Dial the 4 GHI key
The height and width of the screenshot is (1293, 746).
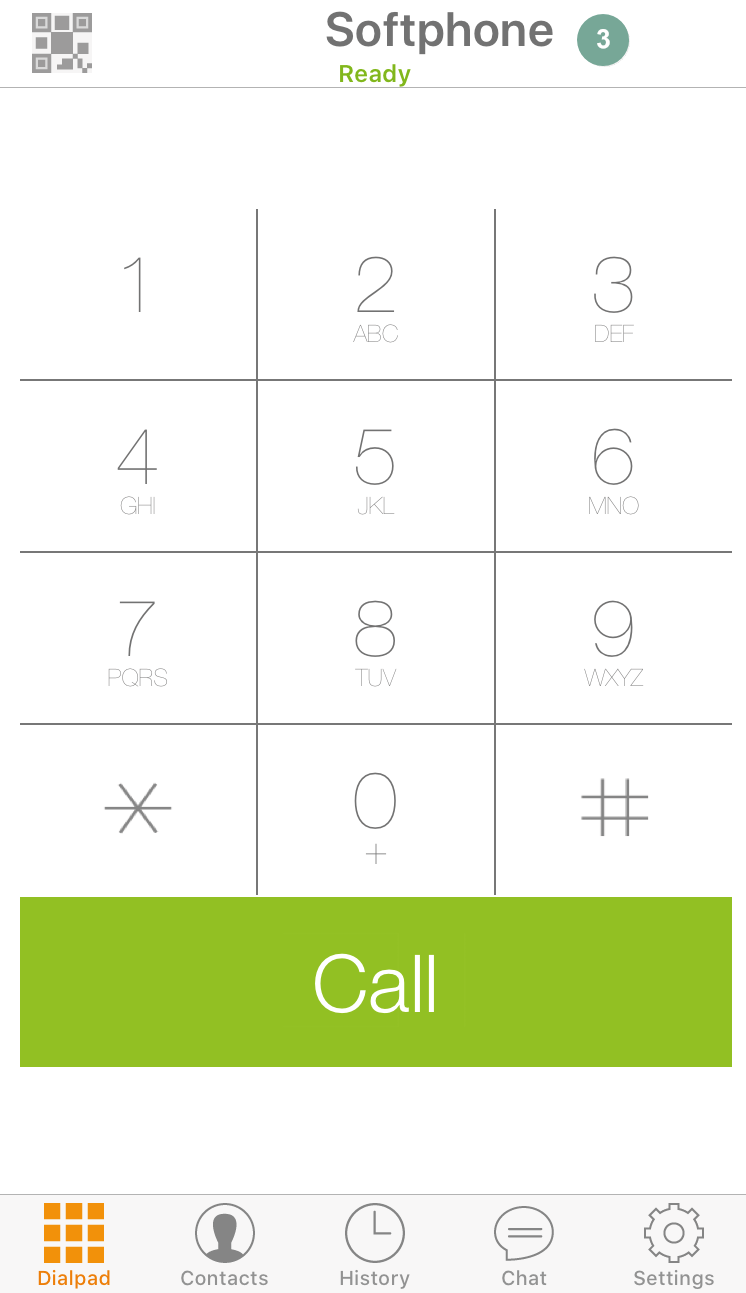138,466
